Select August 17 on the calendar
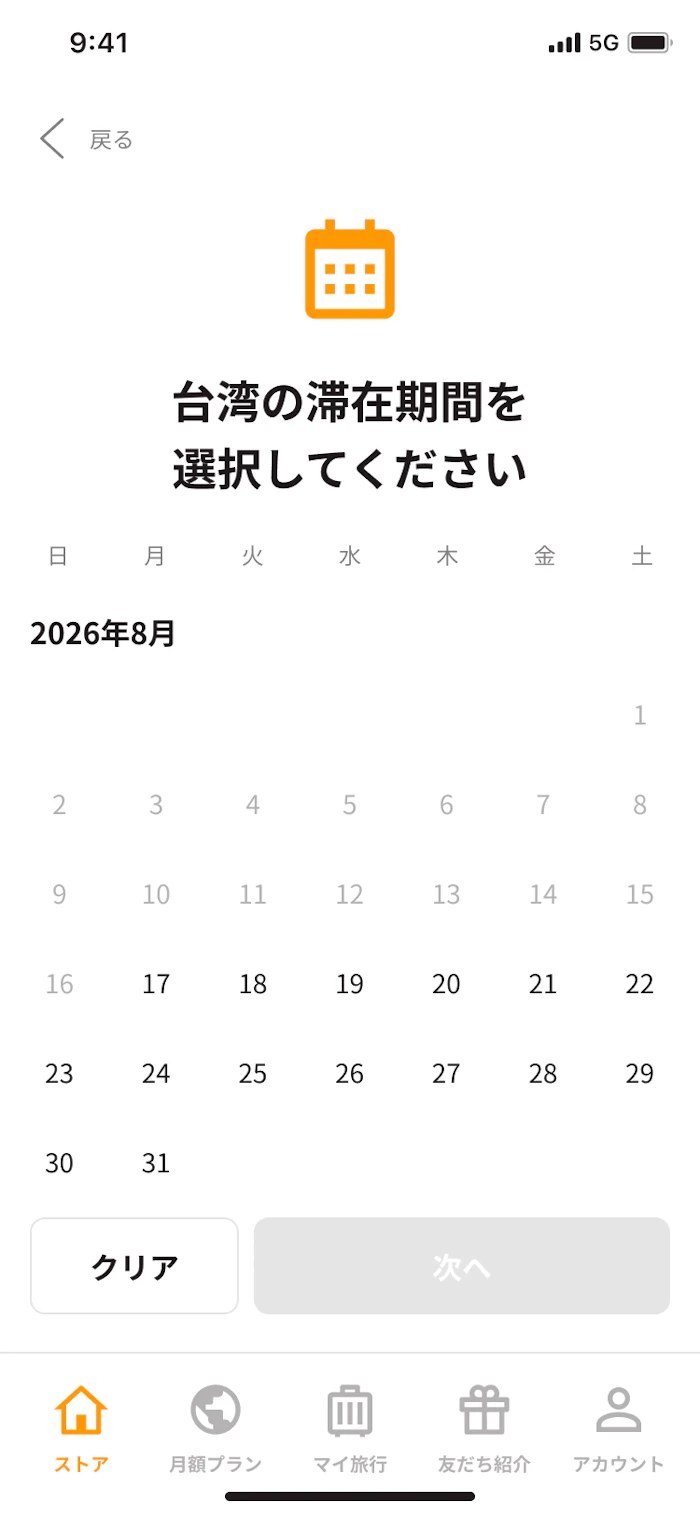 156,984
